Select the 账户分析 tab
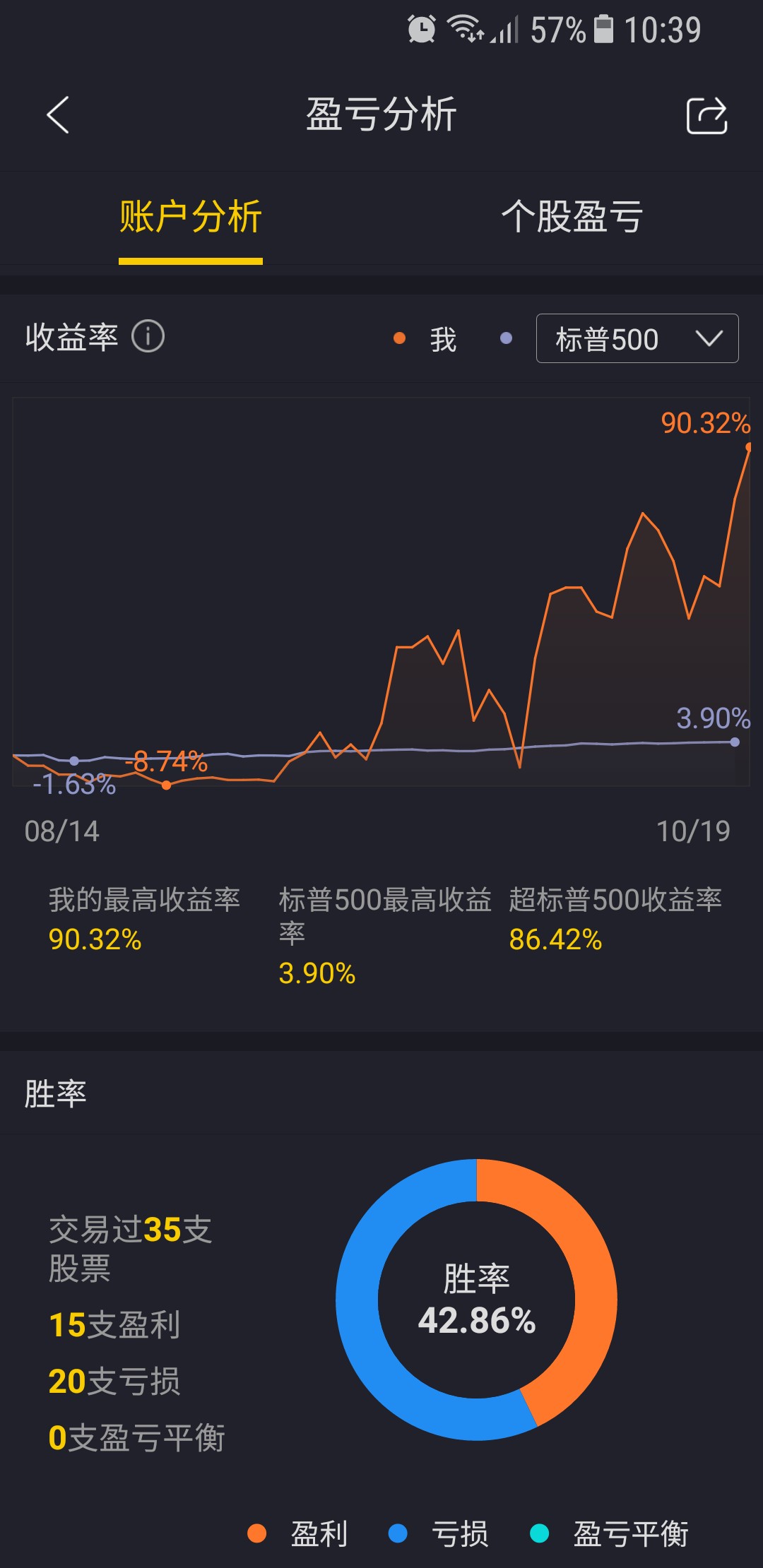 [x=191, y=217]
